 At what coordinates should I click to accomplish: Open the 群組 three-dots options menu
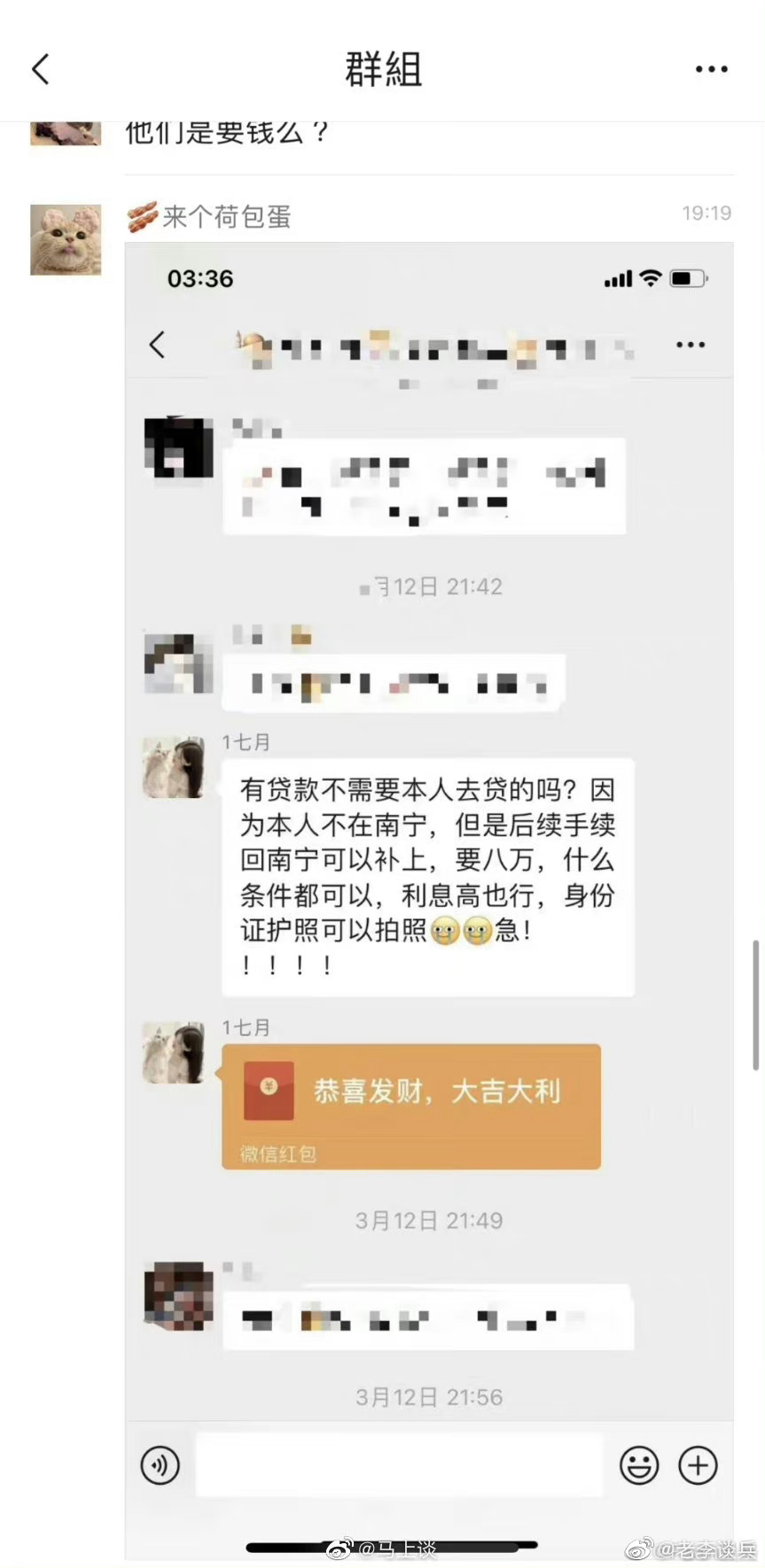pyautogui.click(x=711, y=69)
